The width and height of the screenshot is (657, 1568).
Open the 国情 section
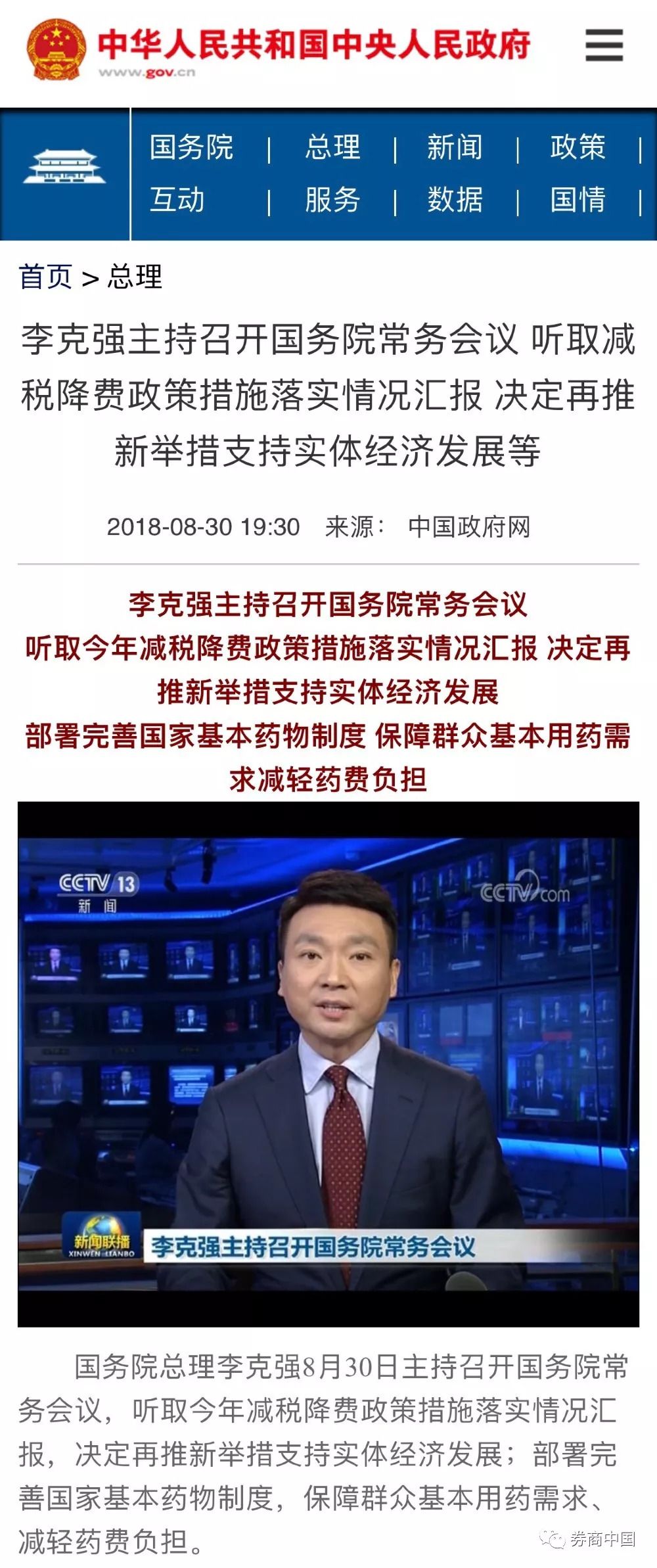point(578,200)
